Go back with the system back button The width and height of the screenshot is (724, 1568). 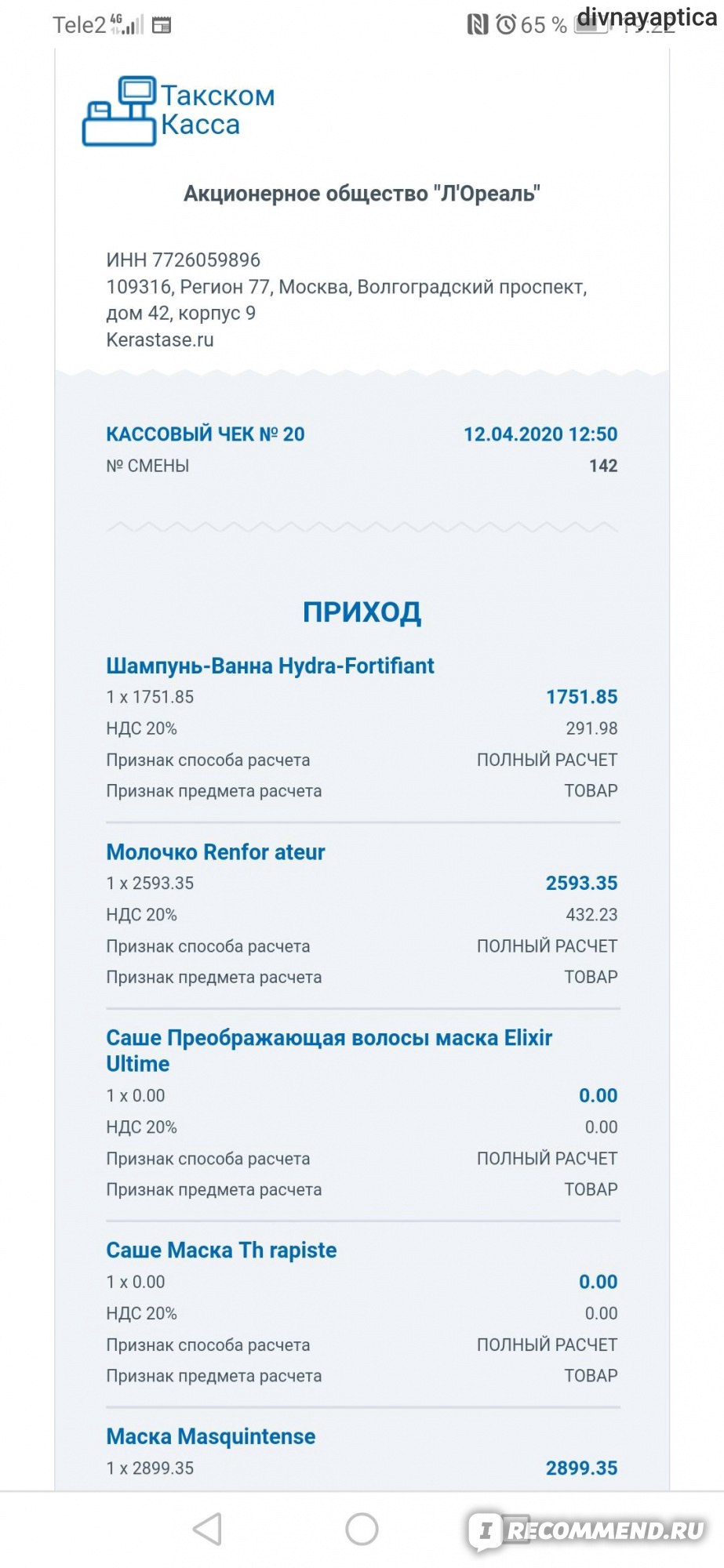pos(208,1529)
